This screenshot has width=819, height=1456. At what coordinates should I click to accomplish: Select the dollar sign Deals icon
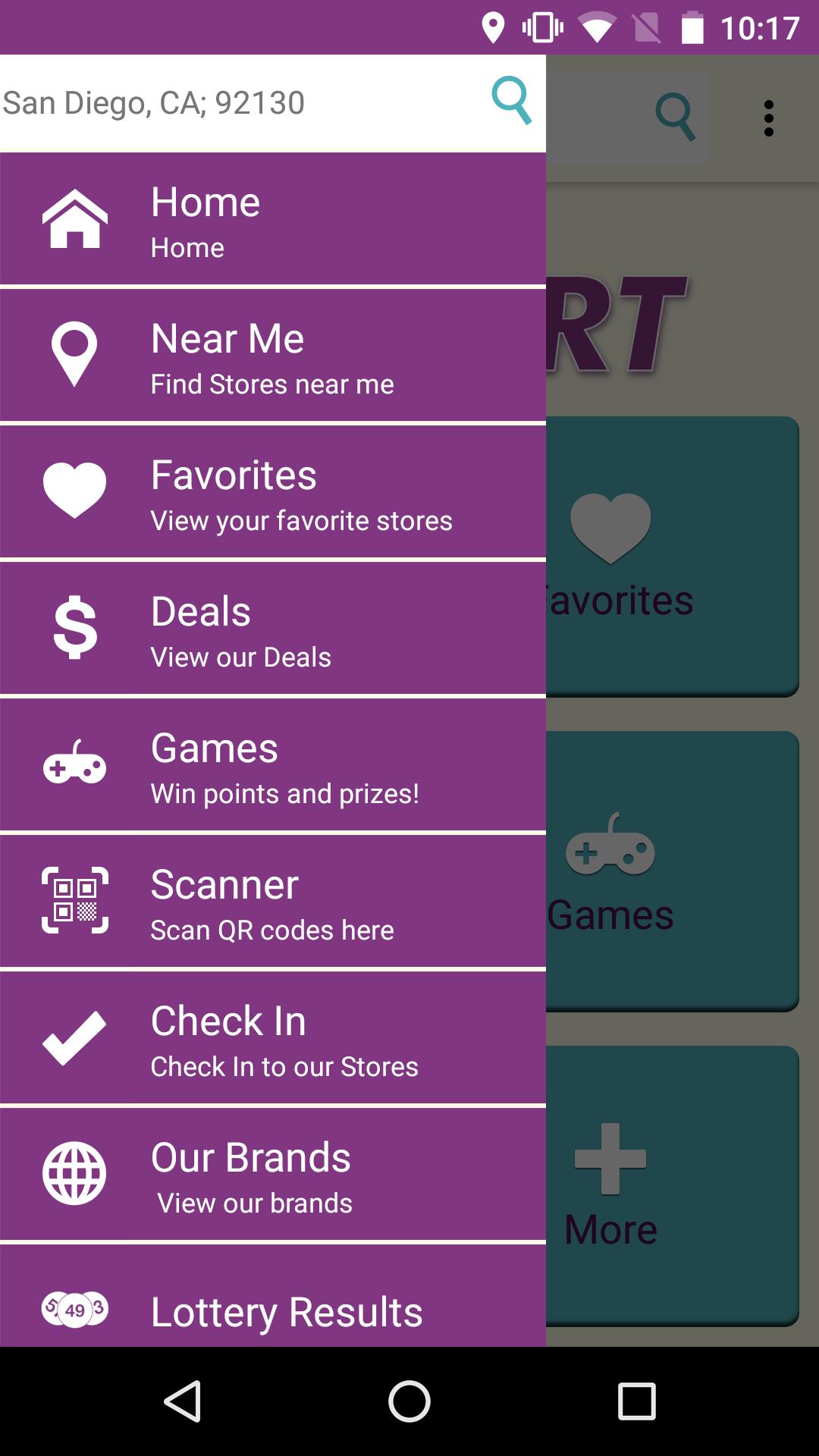coord(75,627)
